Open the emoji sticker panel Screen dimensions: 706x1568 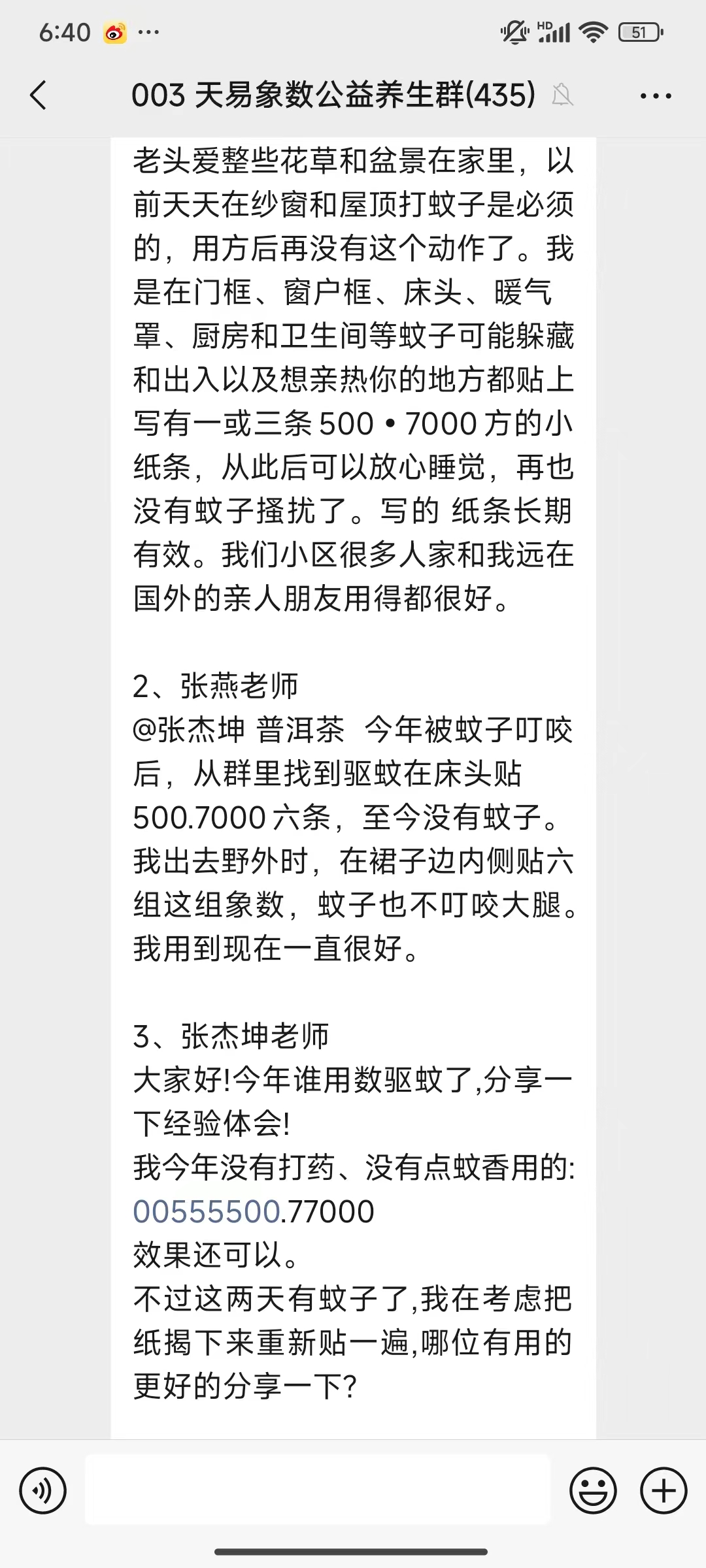coord(593,1491)
